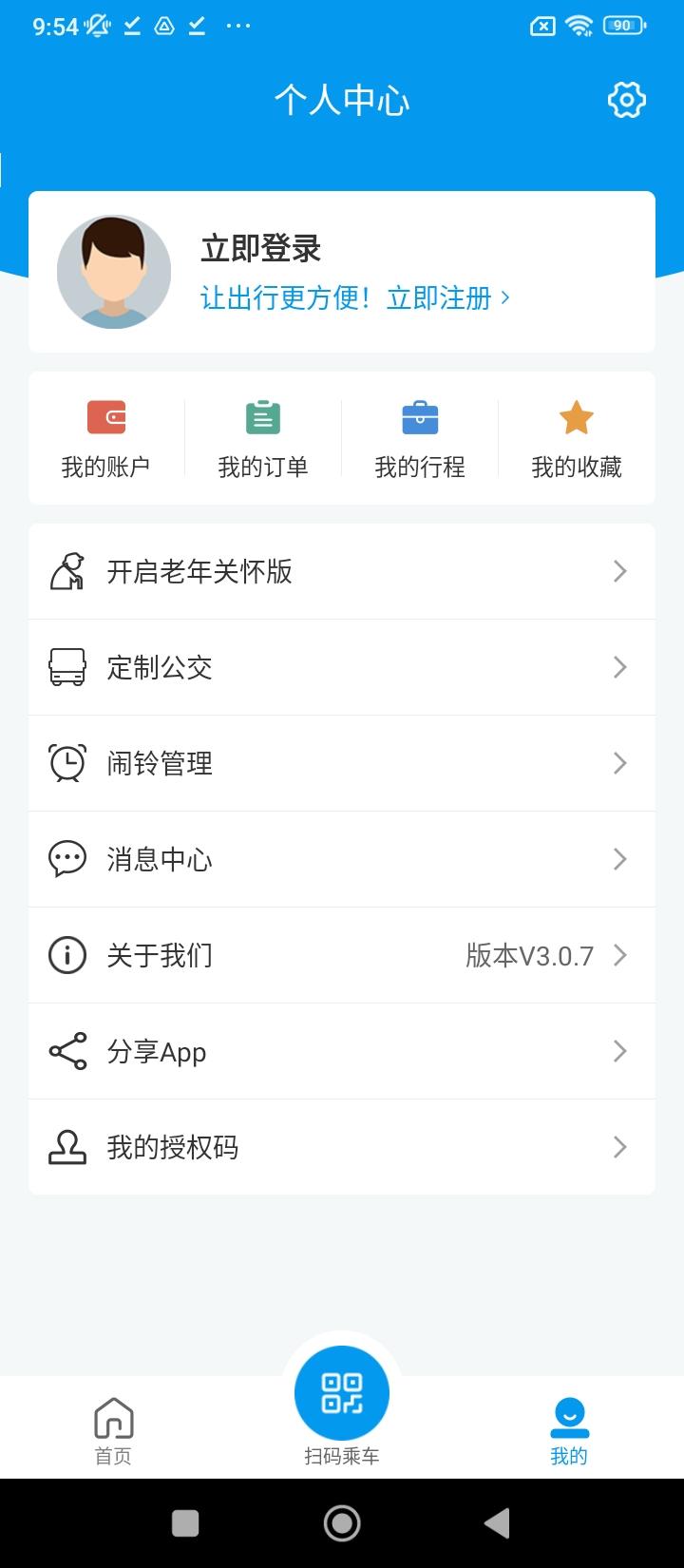The image size is (684, 1568).
Task: Open 我的账户 account
Action: (x=105, y=439)
